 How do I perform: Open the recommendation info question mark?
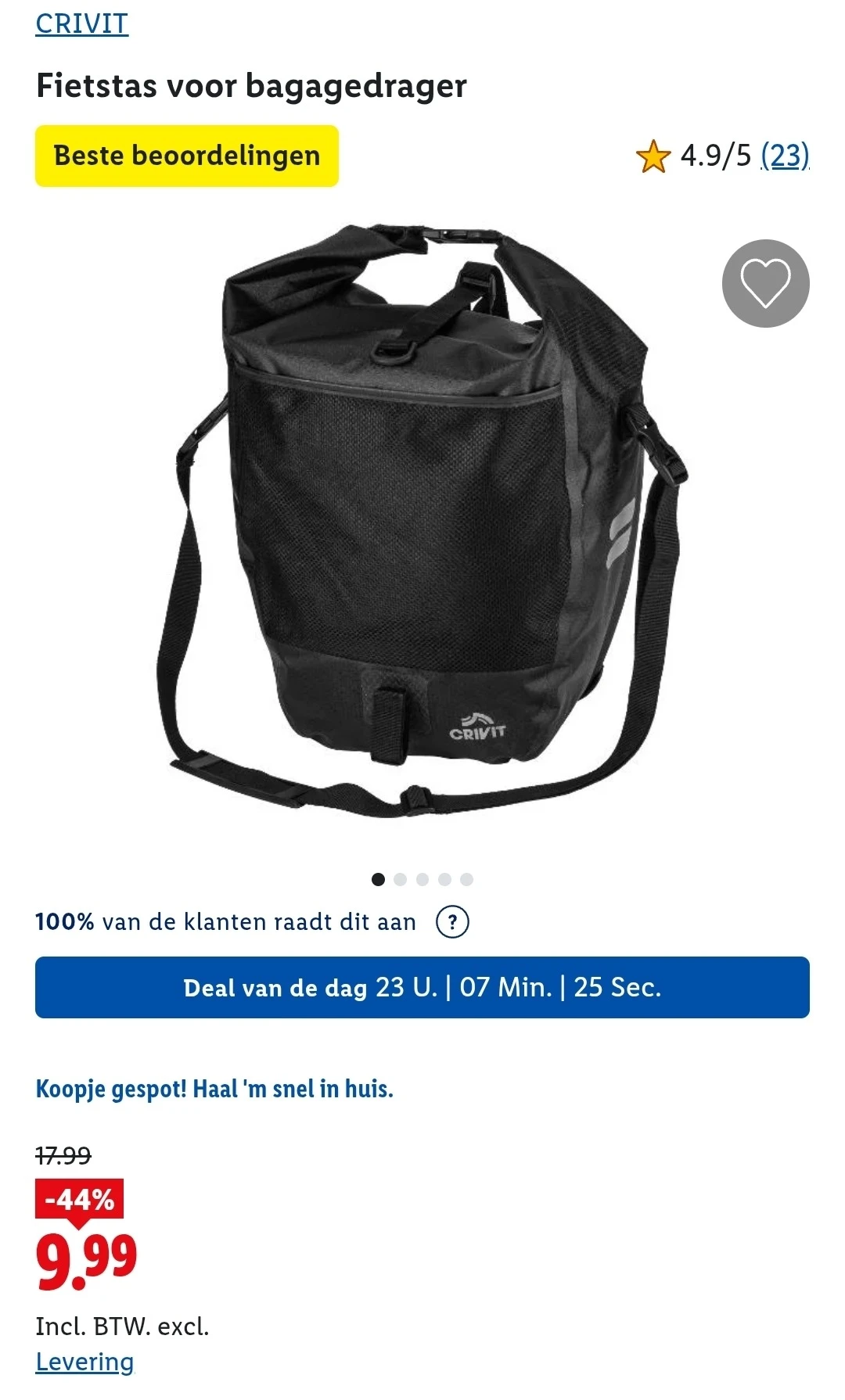[x=452, y=921]
